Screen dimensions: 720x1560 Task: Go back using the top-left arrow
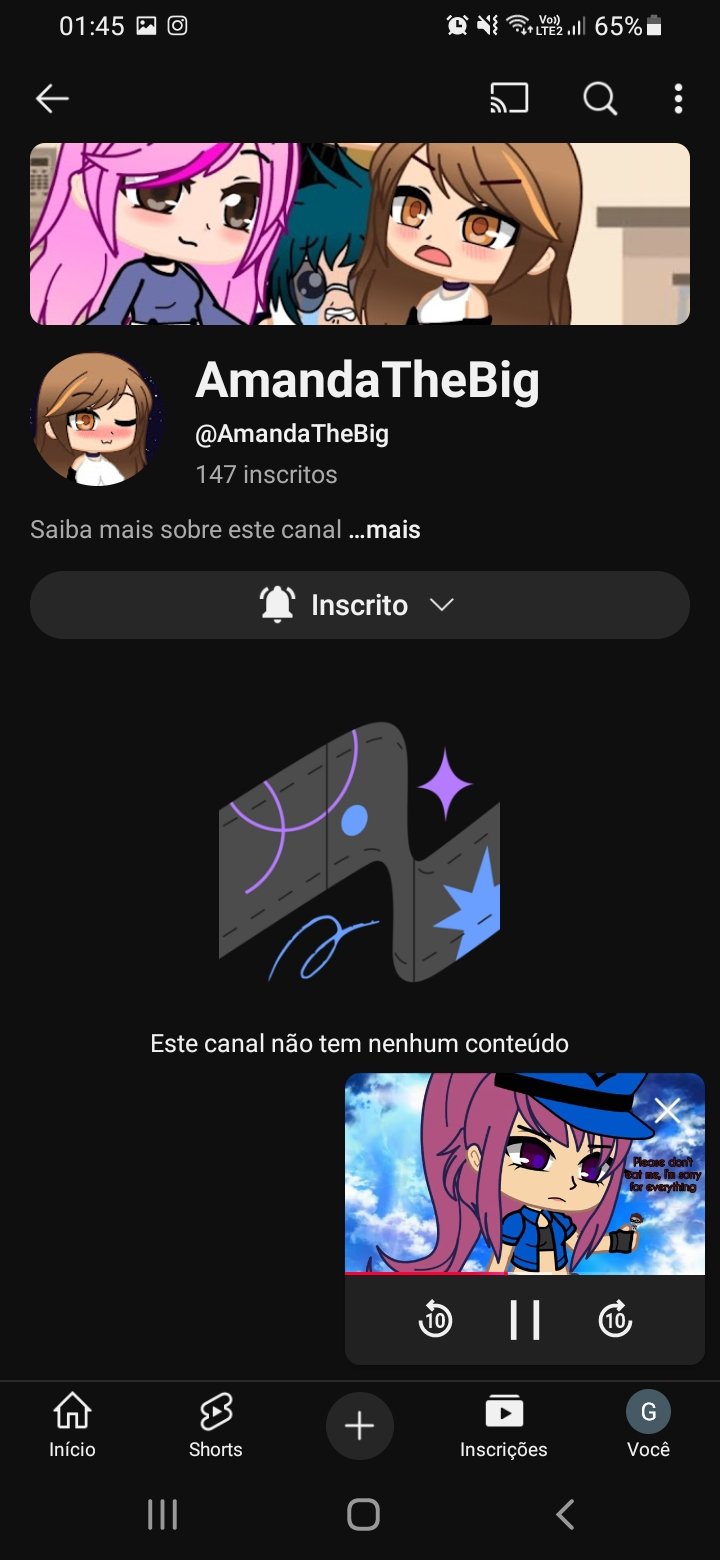(x=52, y=98)
